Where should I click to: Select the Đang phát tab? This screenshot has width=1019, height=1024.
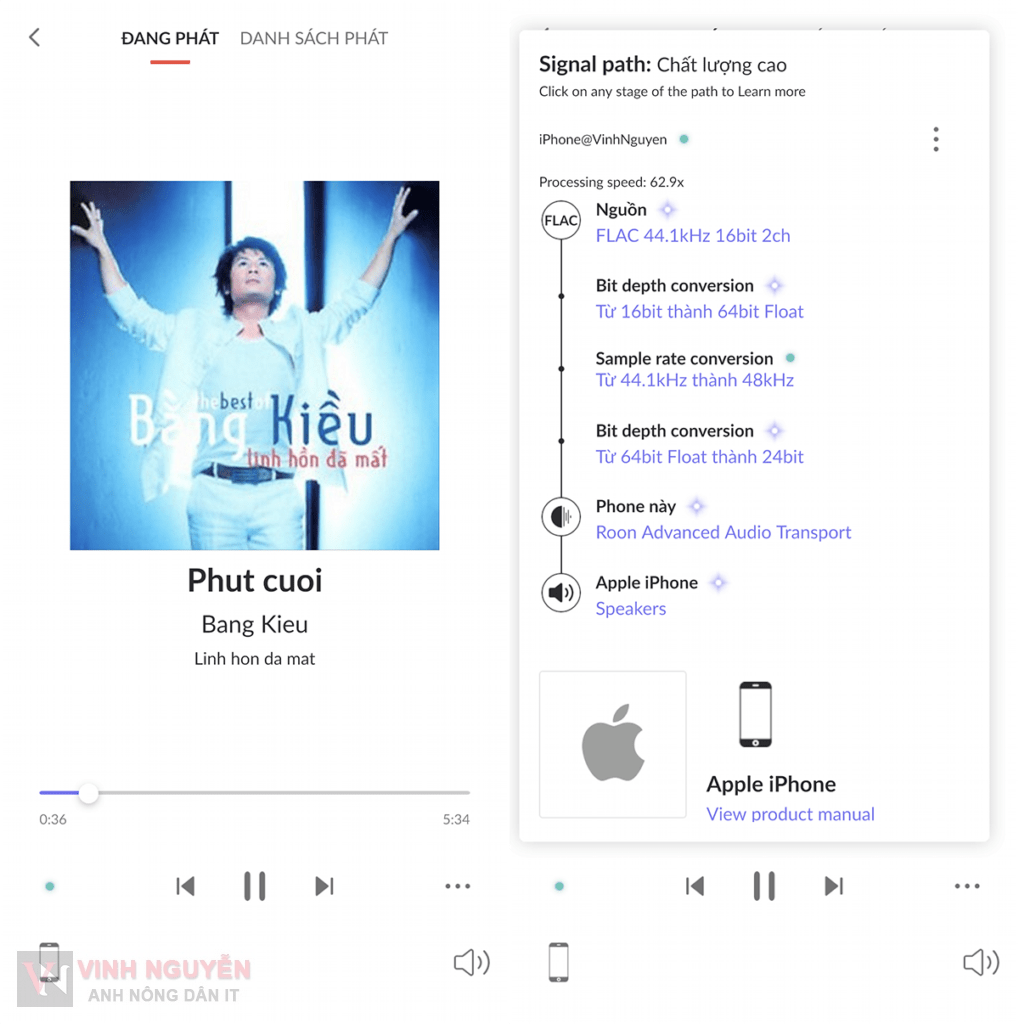click(170, 38)
